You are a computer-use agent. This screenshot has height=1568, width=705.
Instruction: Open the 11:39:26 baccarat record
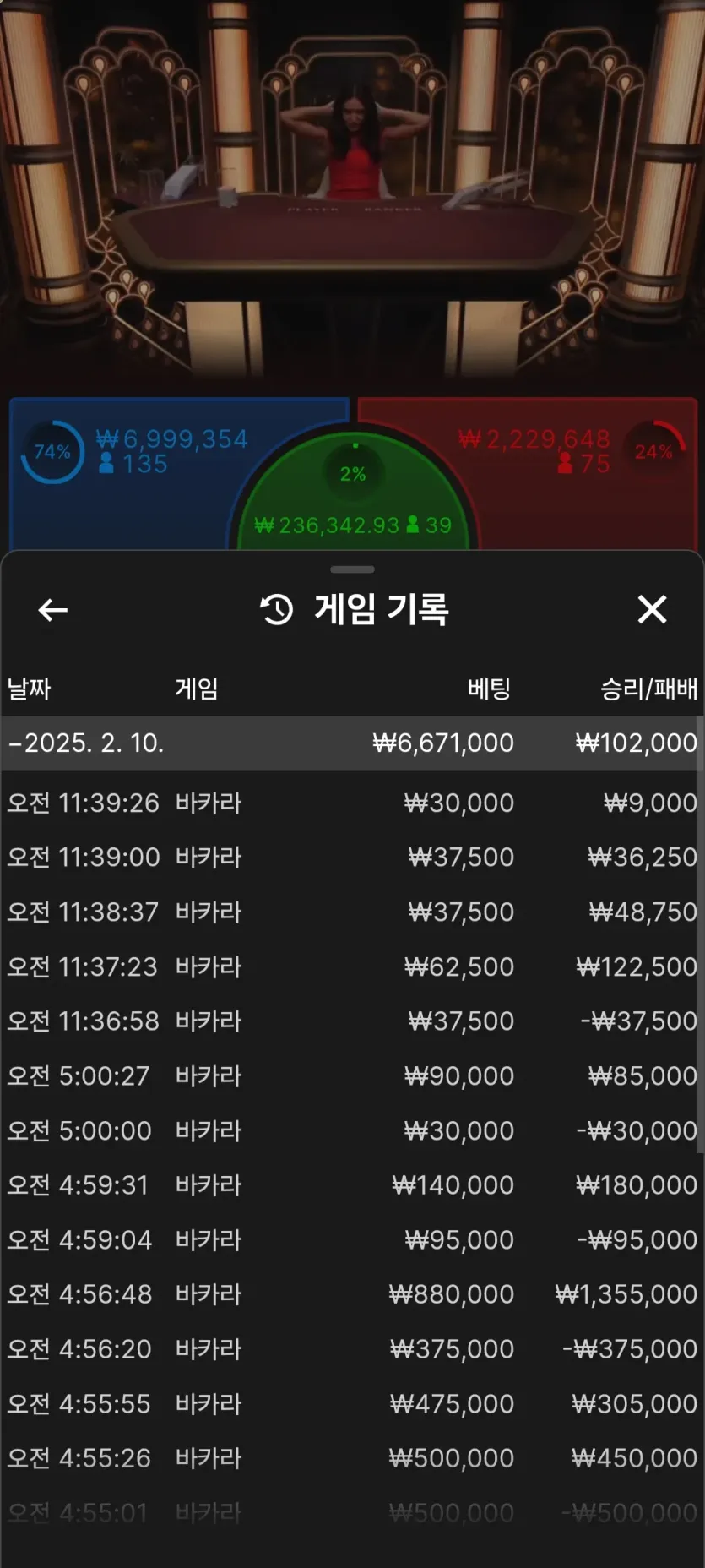coord(351,803)
